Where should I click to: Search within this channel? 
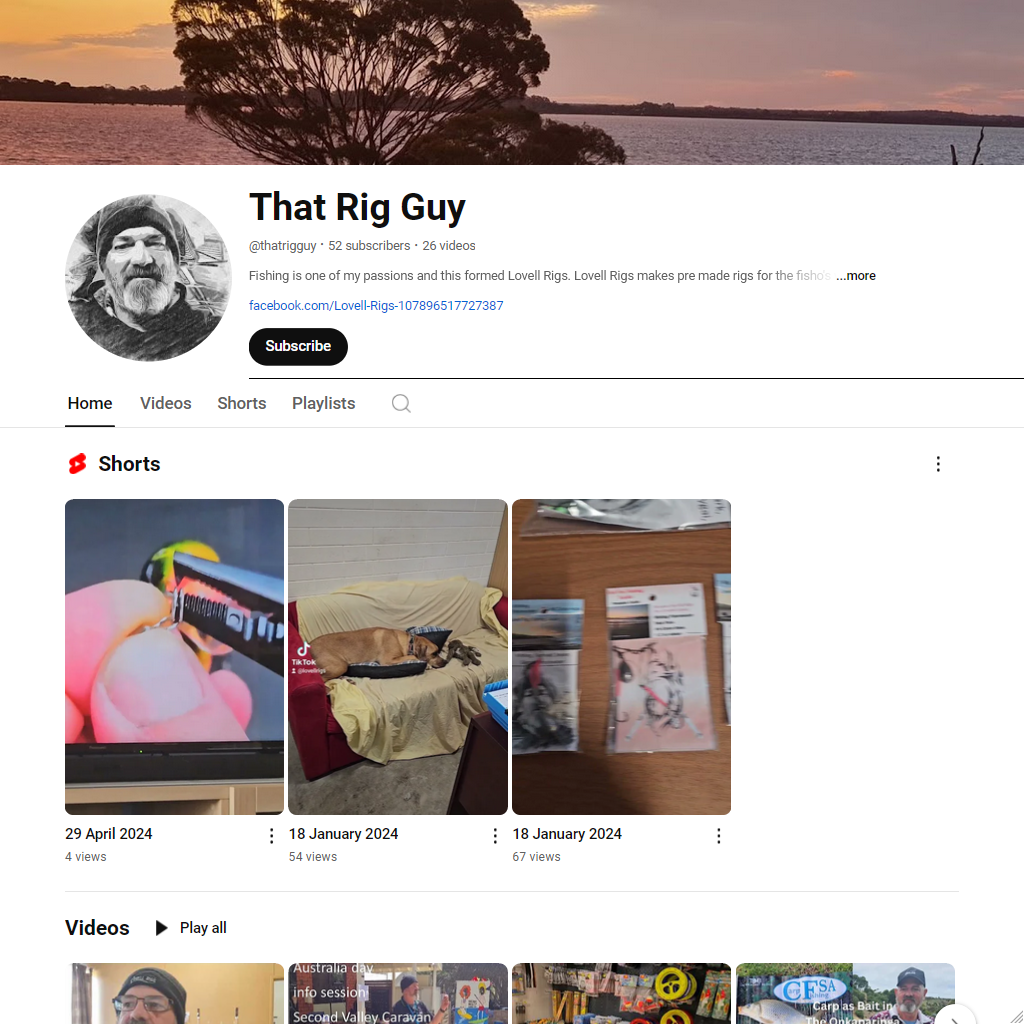(x=401, y=403)
